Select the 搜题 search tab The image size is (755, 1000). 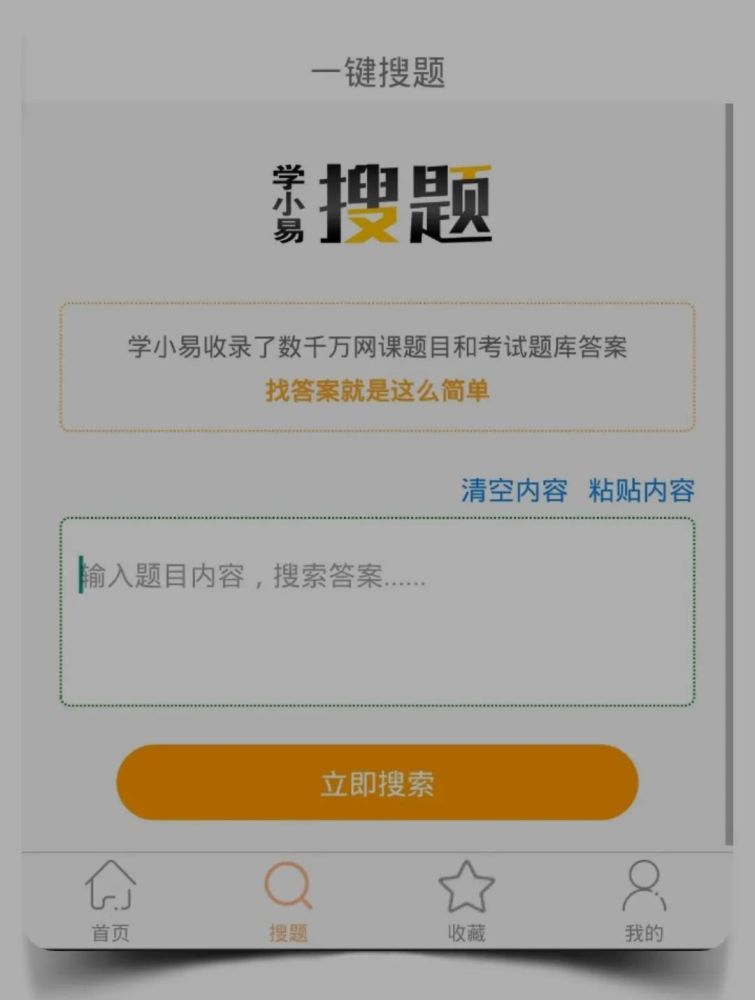point(288,901)
